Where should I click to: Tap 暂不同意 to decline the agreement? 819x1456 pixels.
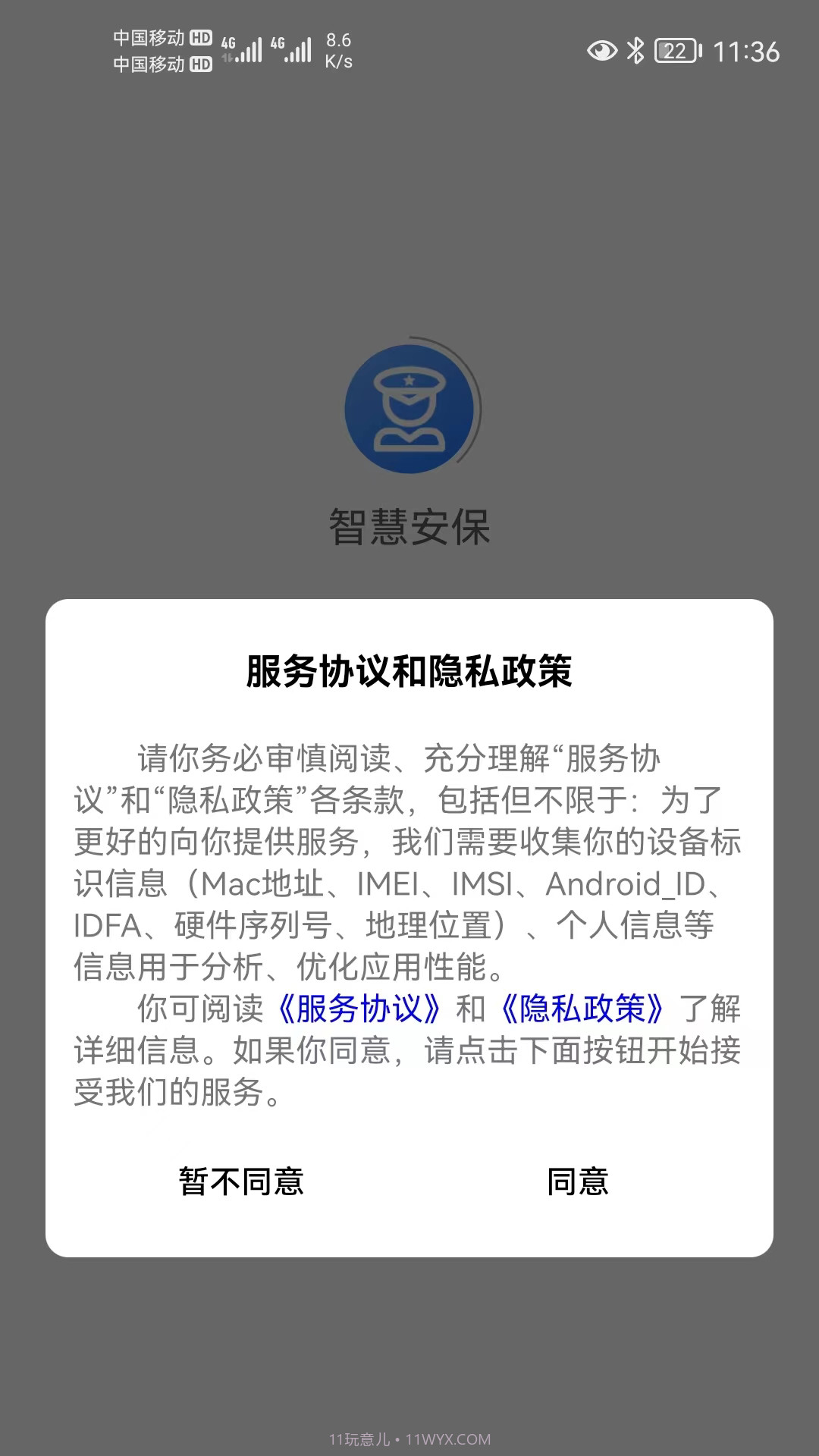pos(243,1181)
